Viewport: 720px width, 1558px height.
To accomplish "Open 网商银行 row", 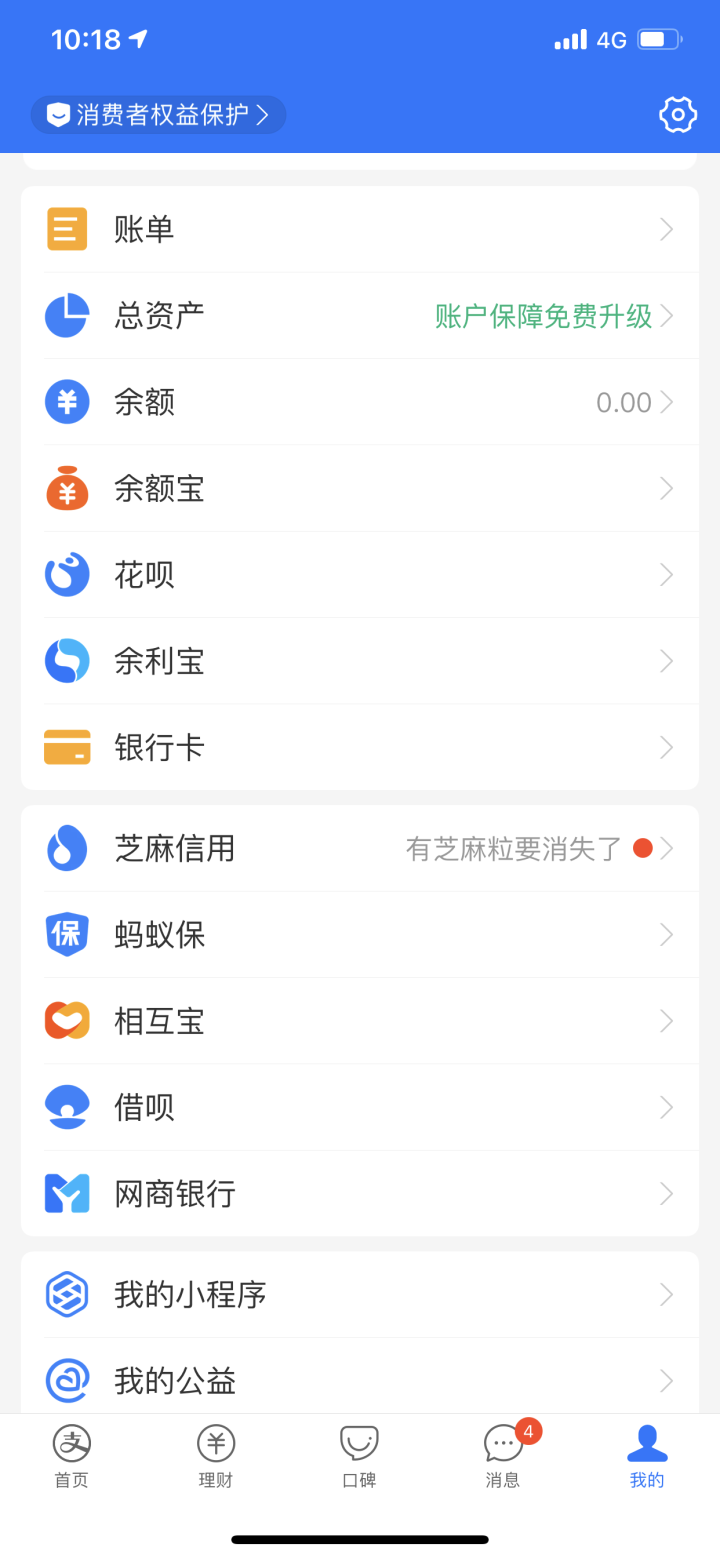I will click(x=360, y=1193).
